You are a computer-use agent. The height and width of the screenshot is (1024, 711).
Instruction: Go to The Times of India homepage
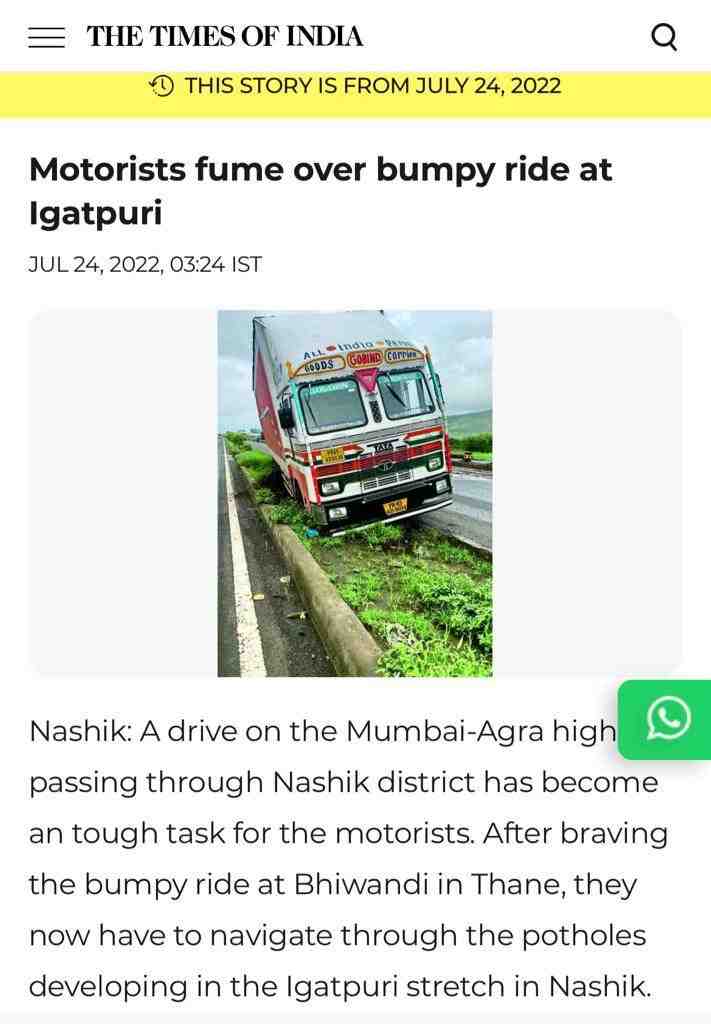224,38
